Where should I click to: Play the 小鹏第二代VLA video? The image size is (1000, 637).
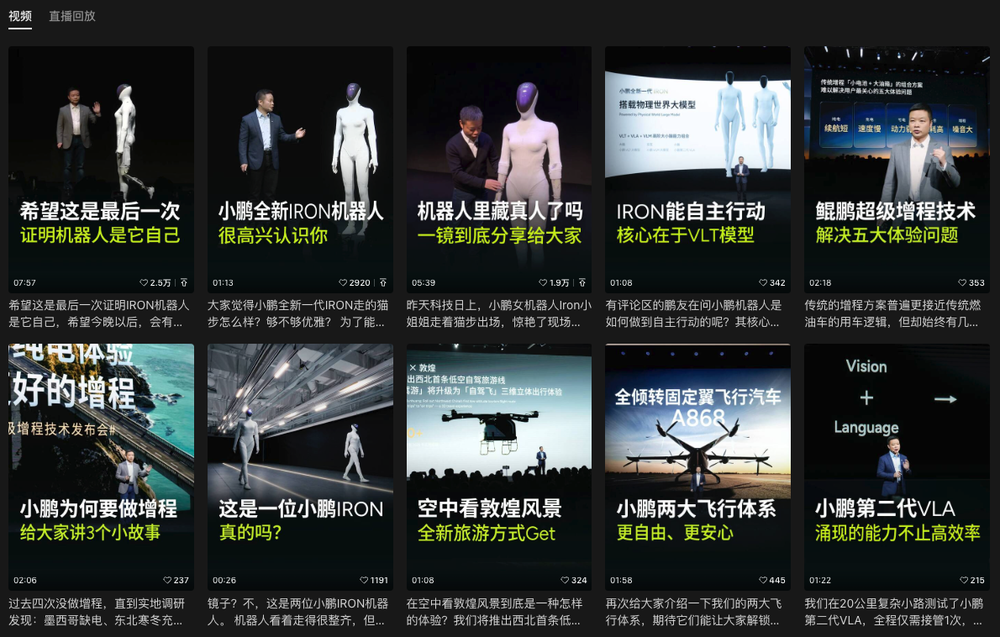(896, 466)
